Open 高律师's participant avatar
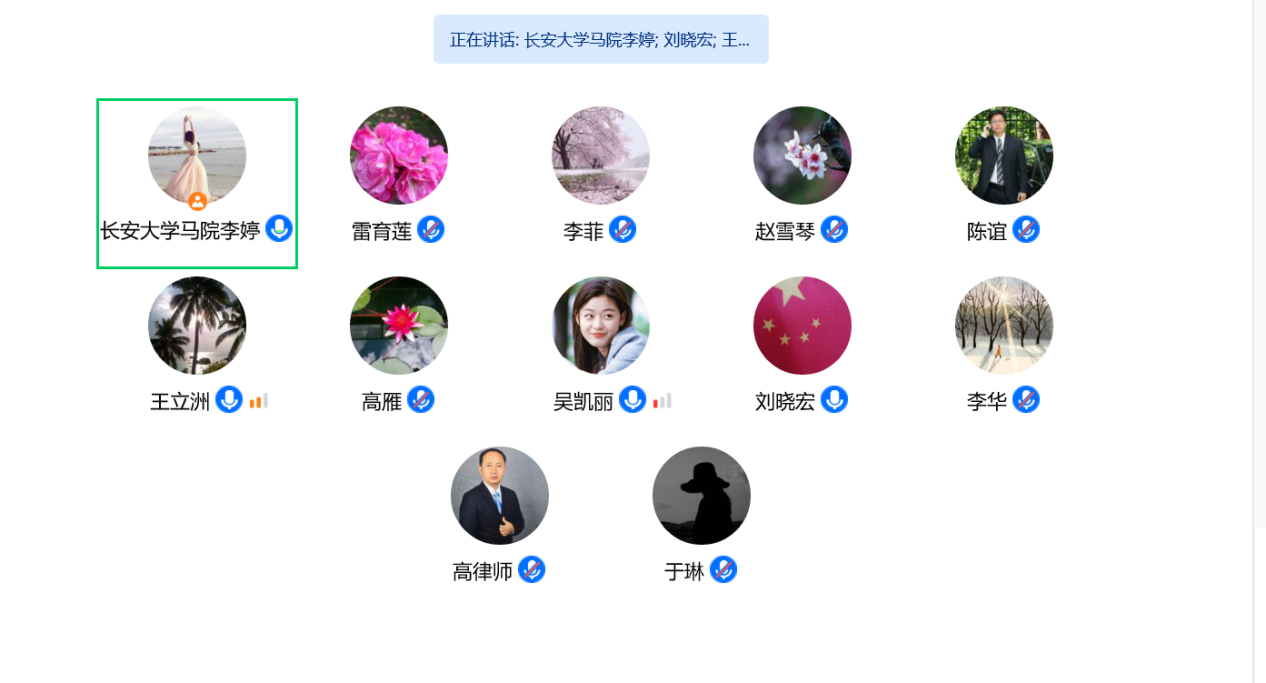Image resolution: width=1266 pixels, height=683 pixels. (500, 496)
